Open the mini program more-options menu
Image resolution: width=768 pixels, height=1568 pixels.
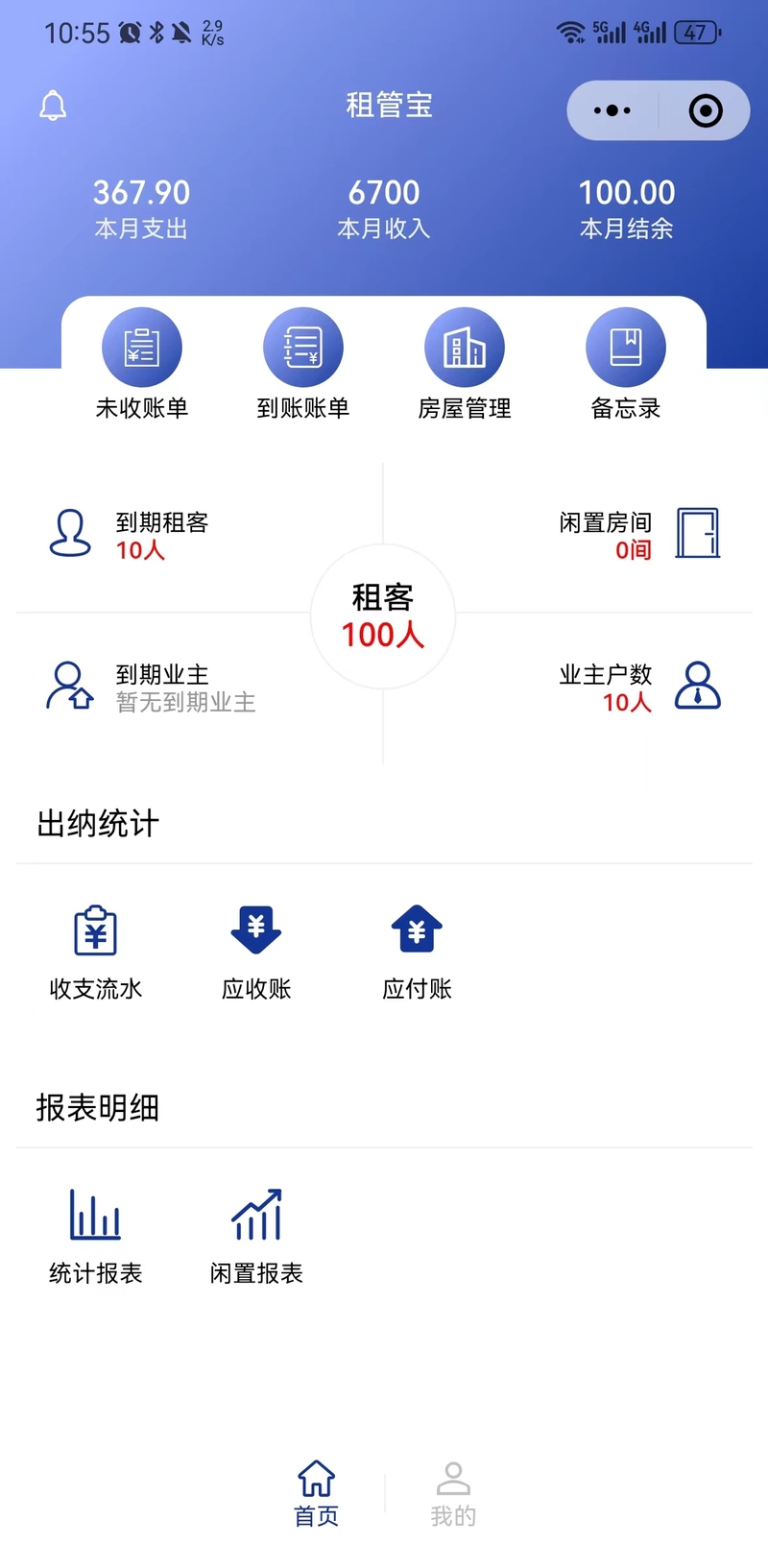612,110
